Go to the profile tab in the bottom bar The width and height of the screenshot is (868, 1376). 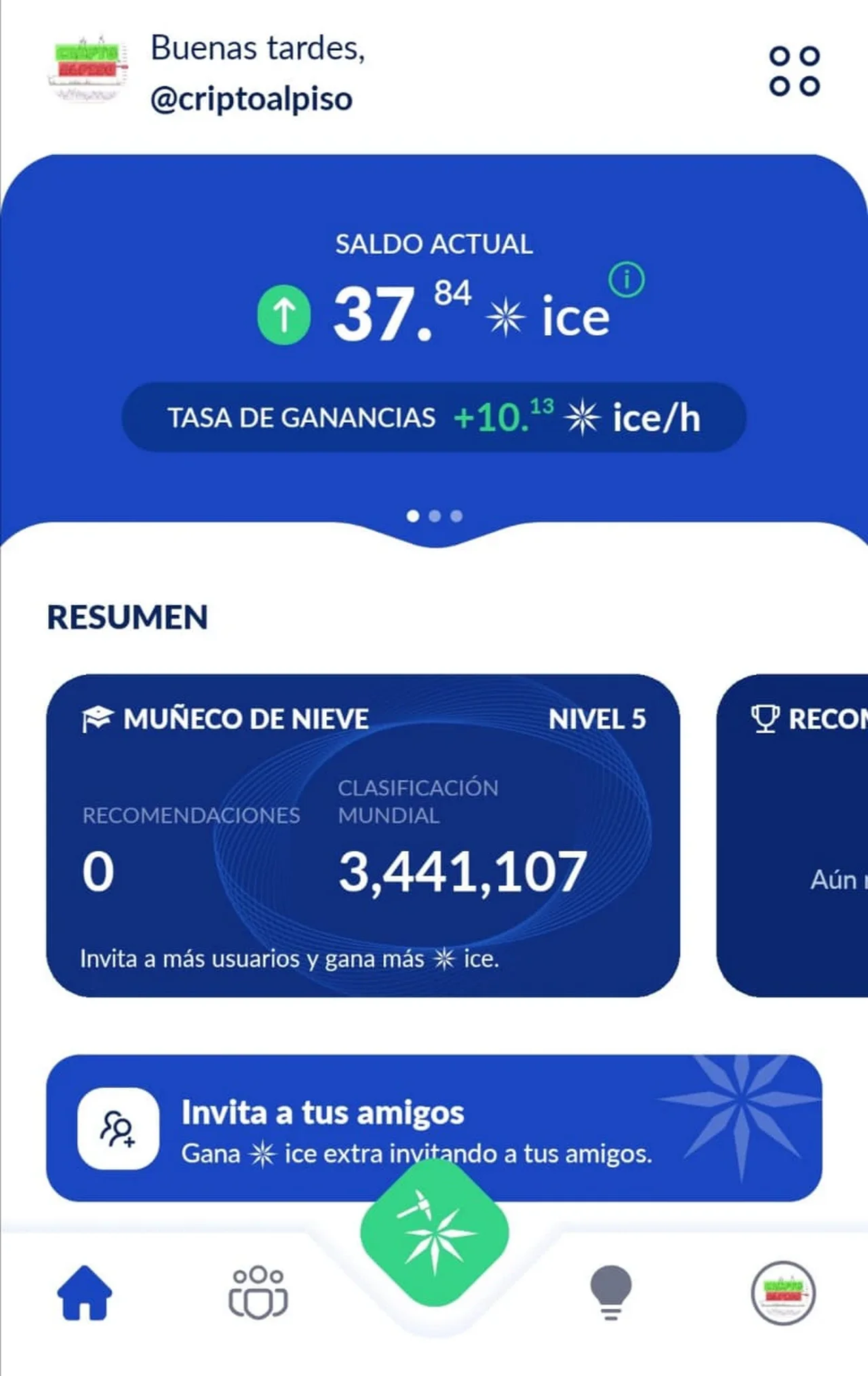783,1293
